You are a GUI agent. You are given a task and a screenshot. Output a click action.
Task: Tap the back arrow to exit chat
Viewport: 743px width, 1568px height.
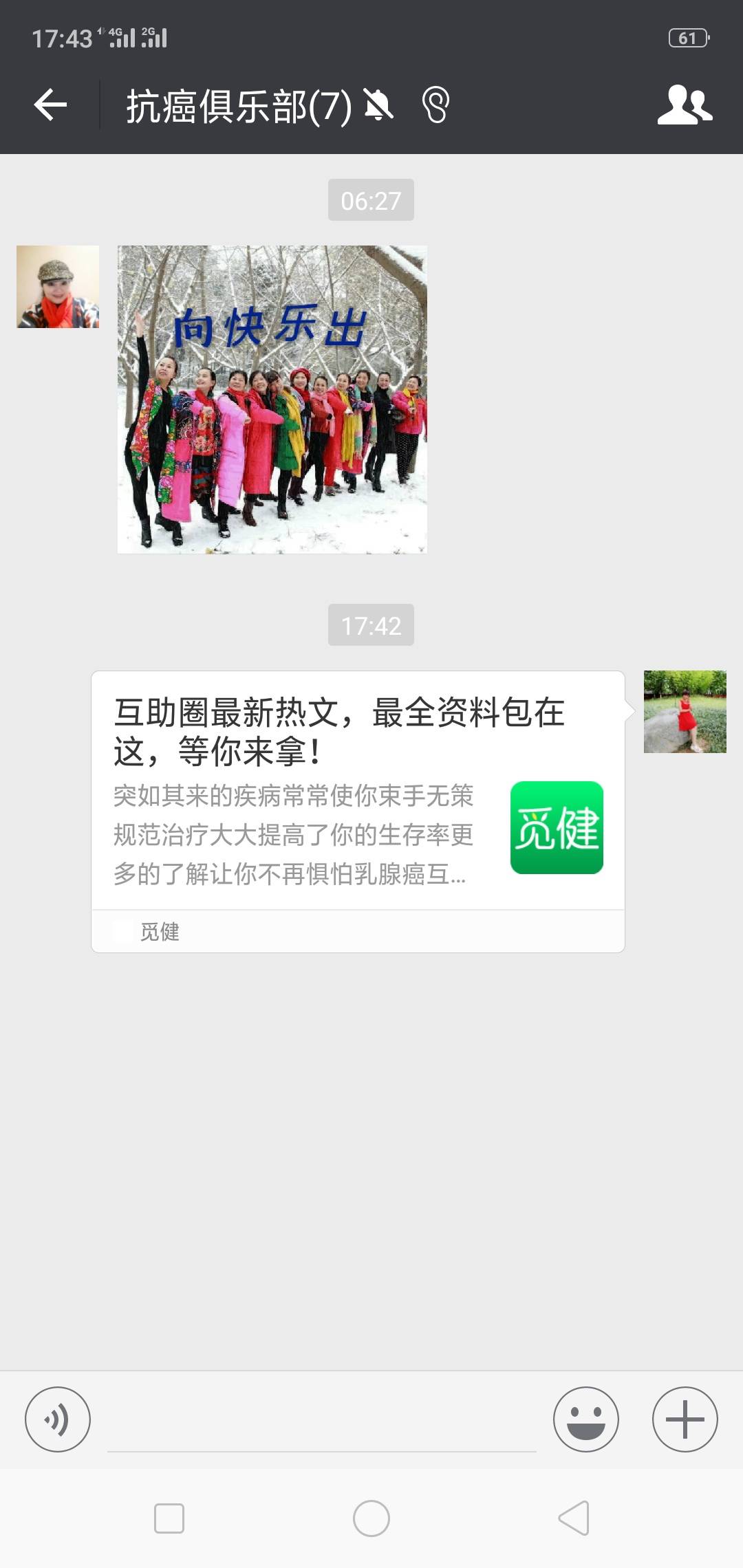(x=52, y=103)
